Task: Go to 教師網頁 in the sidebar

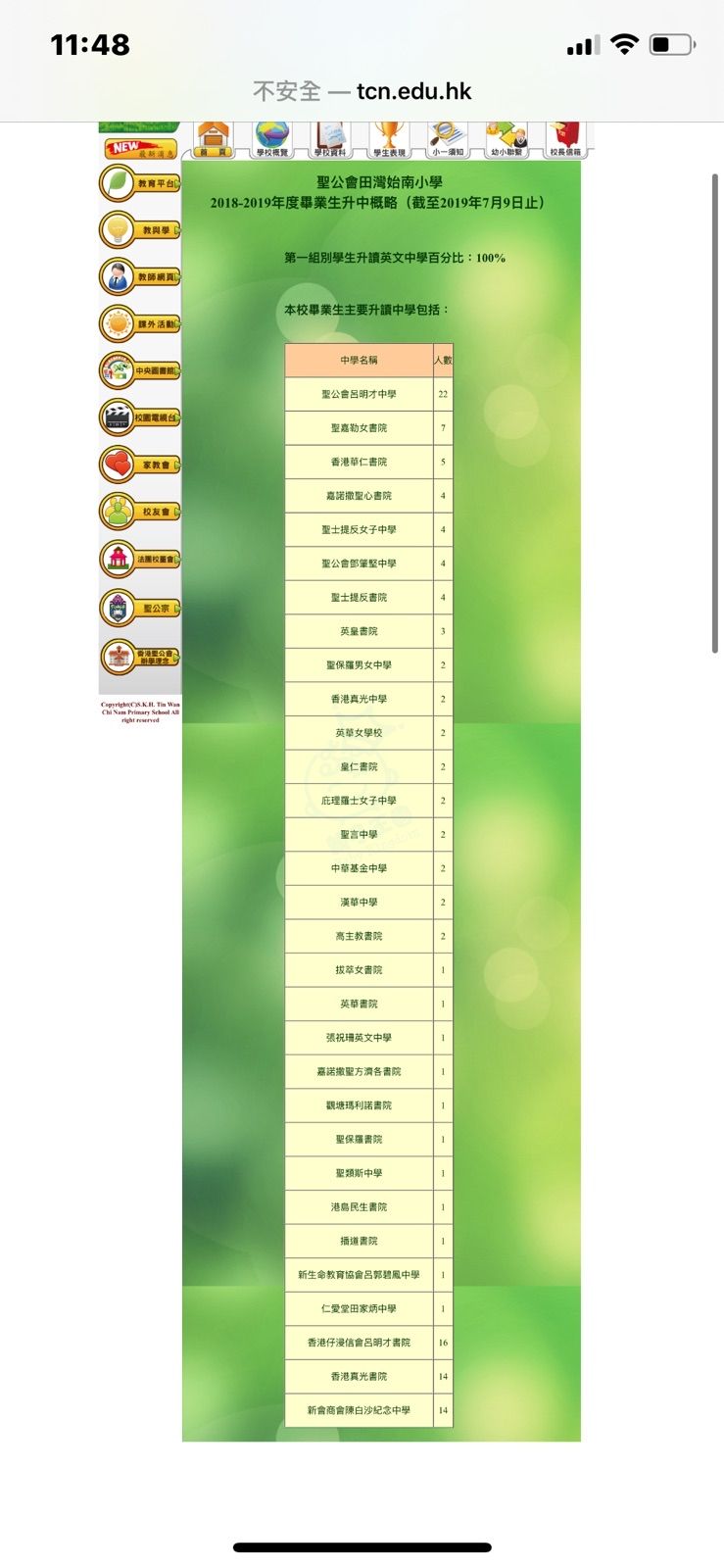Action: tap(140, 277)
